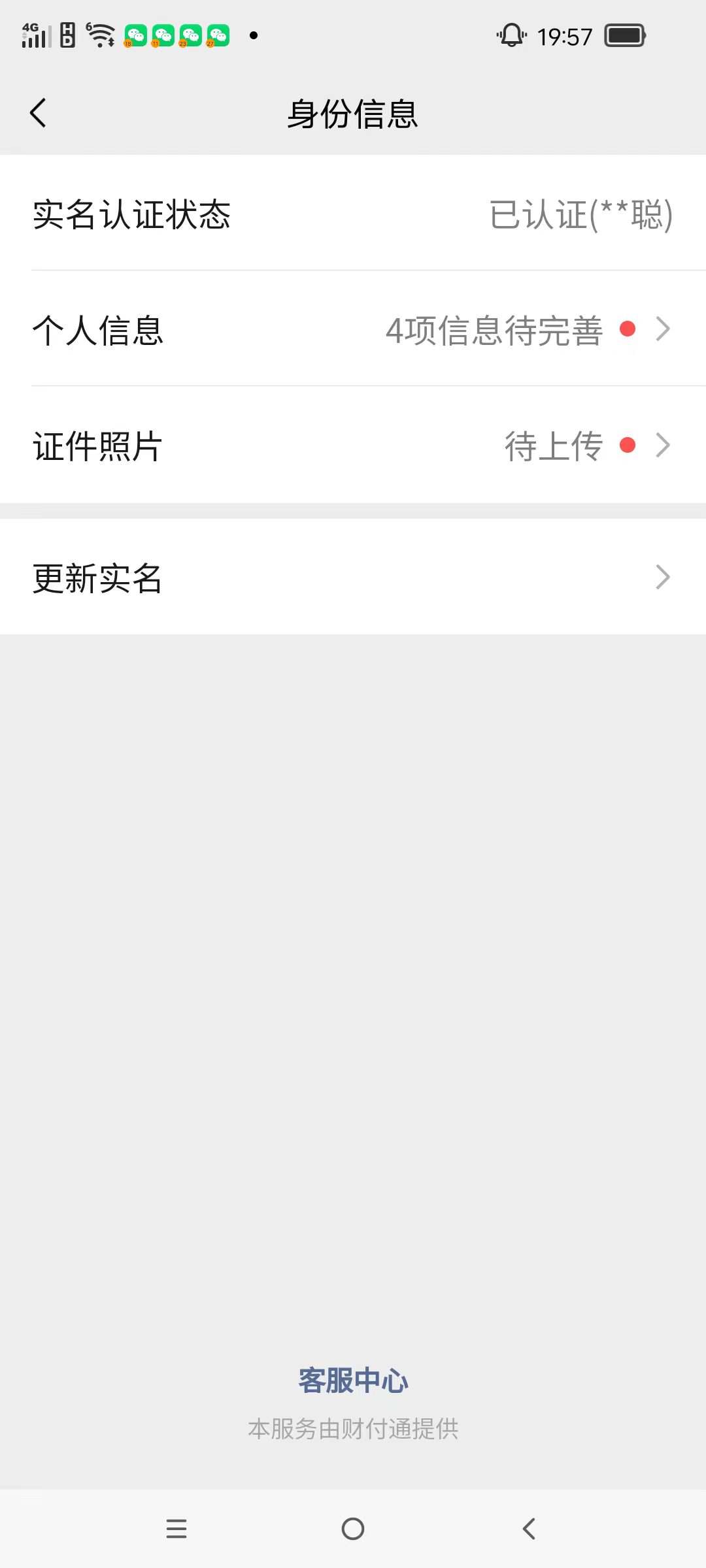Tap the back arrow at top left
The height and width of the screenshot is (1568, 706).
37,112
